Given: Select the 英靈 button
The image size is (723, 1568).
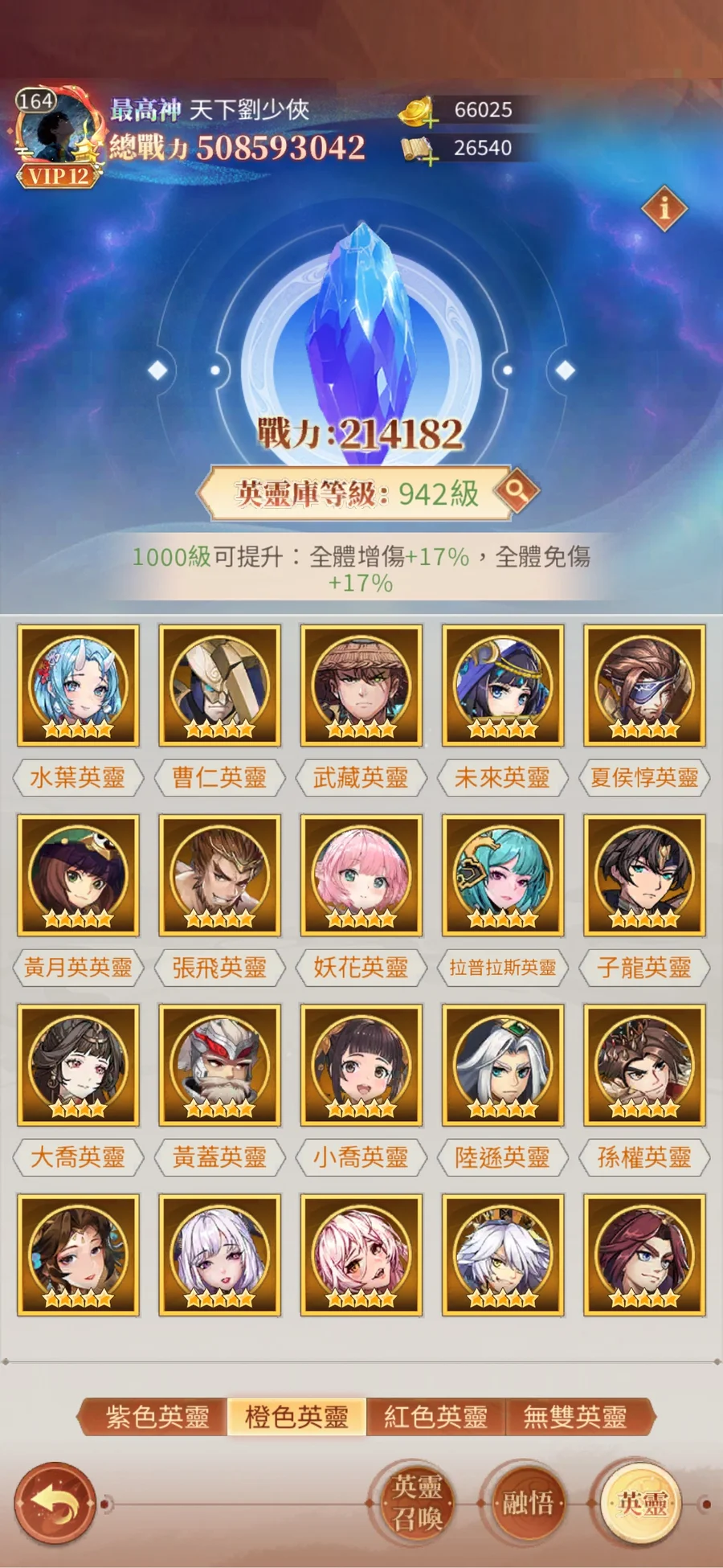Looking at the screenshot, I should (x=642, y=1503).
